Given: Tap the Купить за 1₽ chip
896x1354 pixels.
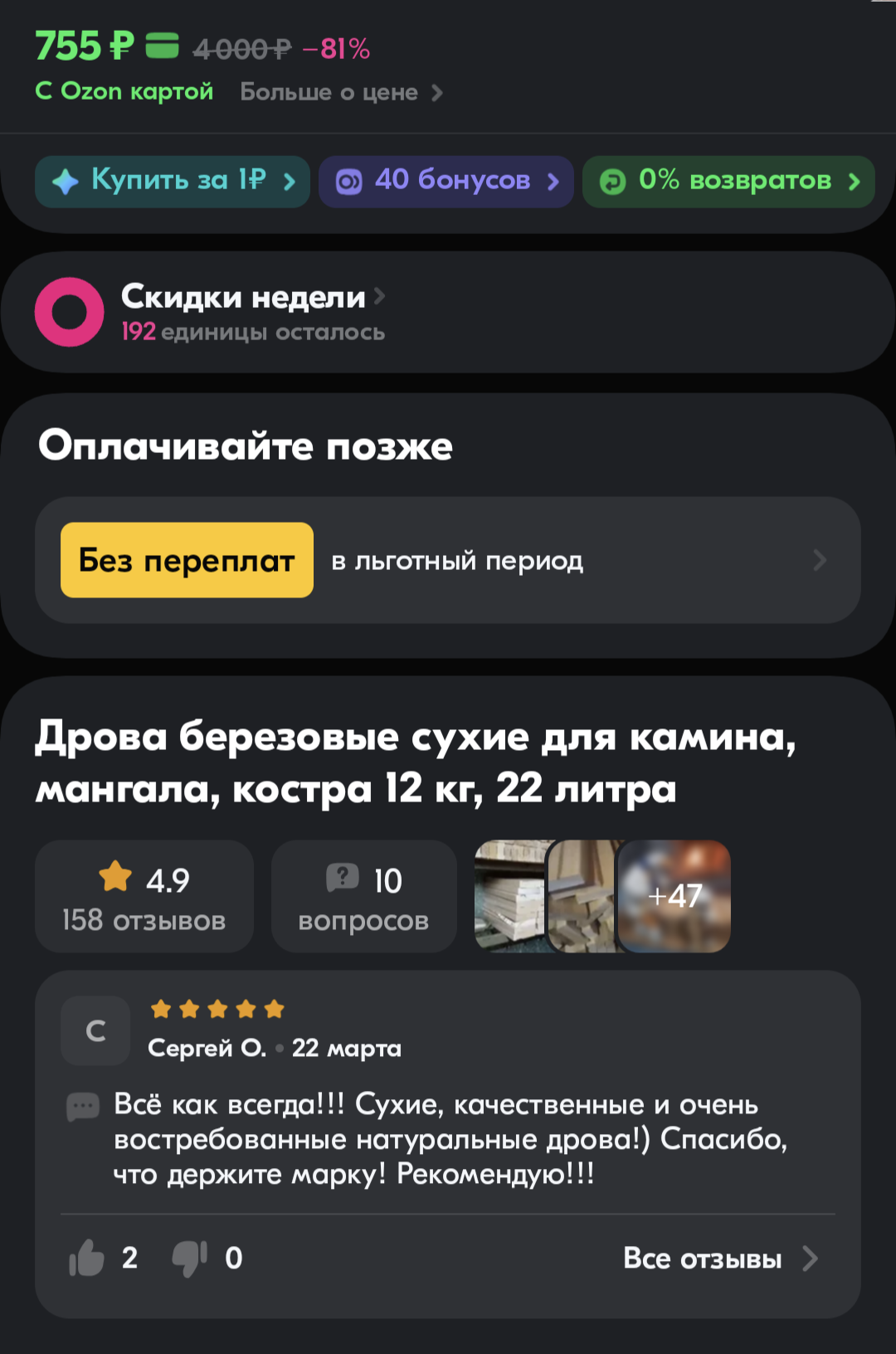Looking at the screenshot, I should click(x=173, y=181).
